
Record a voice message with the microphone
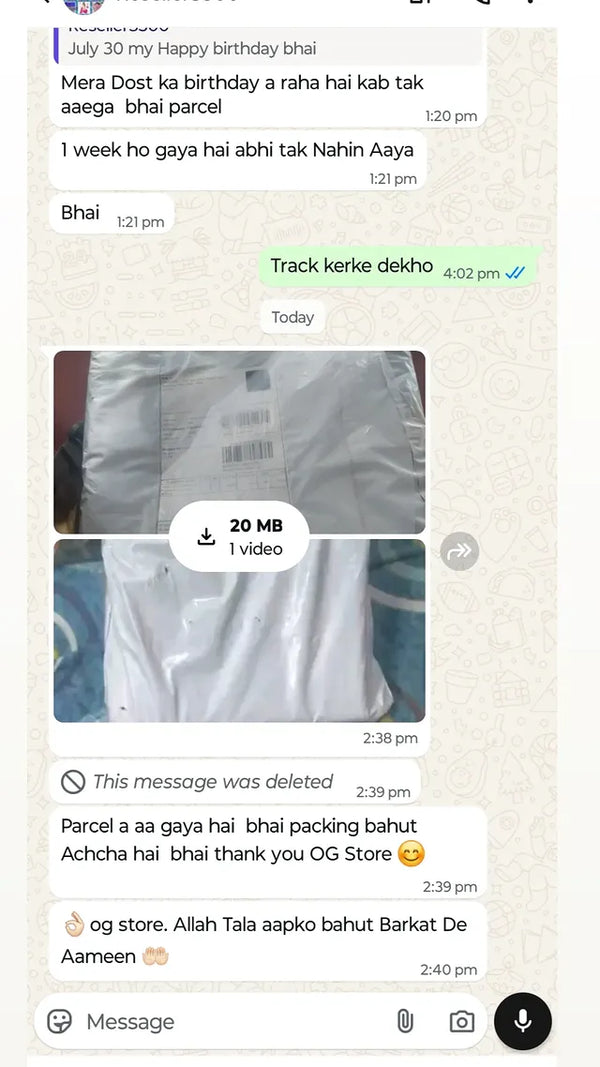522,1021
